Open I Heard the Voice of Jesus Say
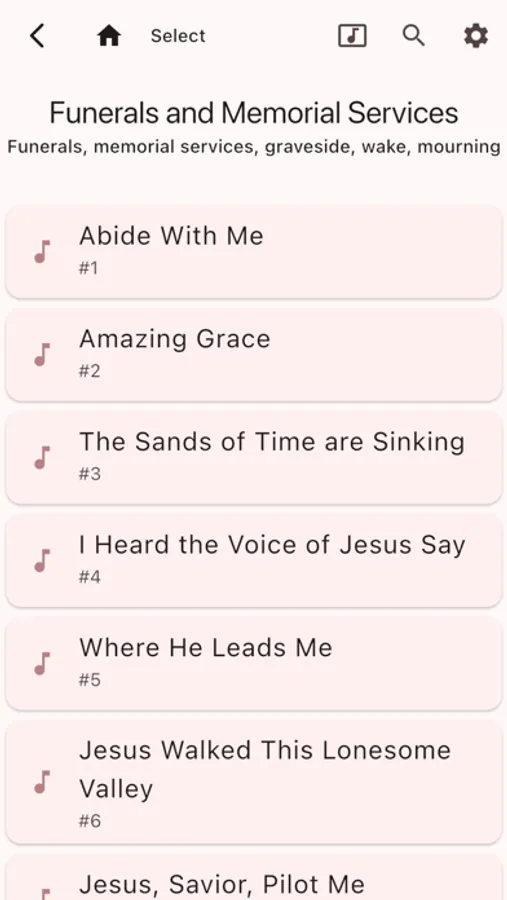Screen dimensions: 507x900 point(254,561)
